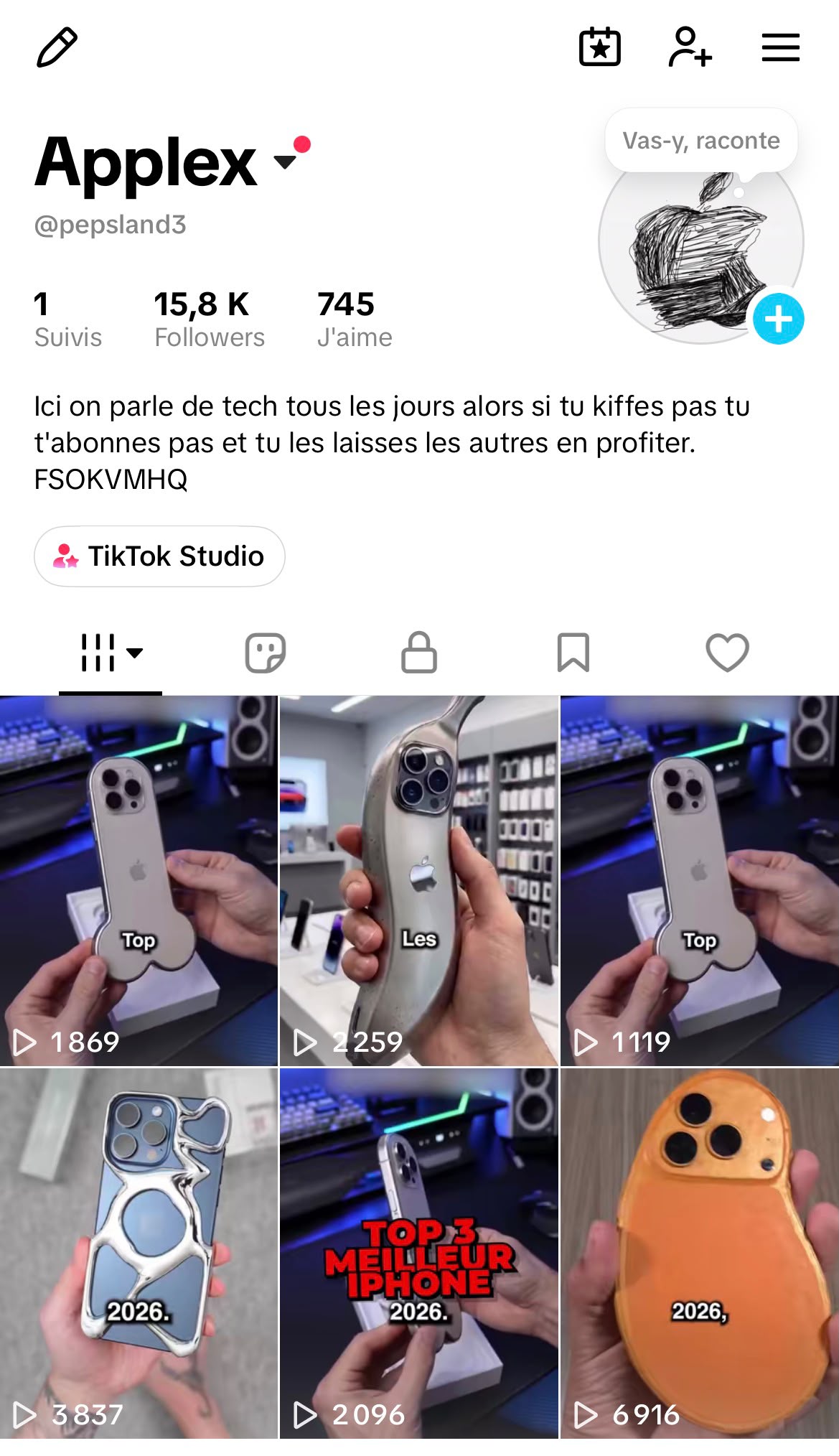View the 1 Suivis list

pyautogui.click(x=68, y=319)
